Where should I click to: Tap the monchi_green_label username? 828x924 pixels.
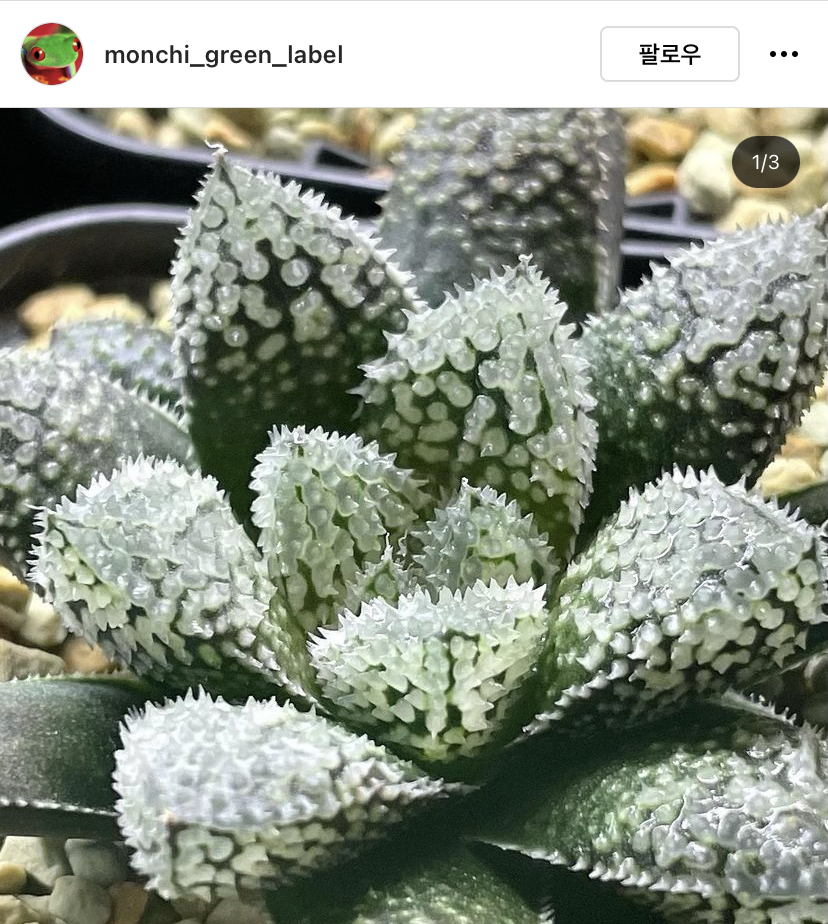click(x=223, y=55)
